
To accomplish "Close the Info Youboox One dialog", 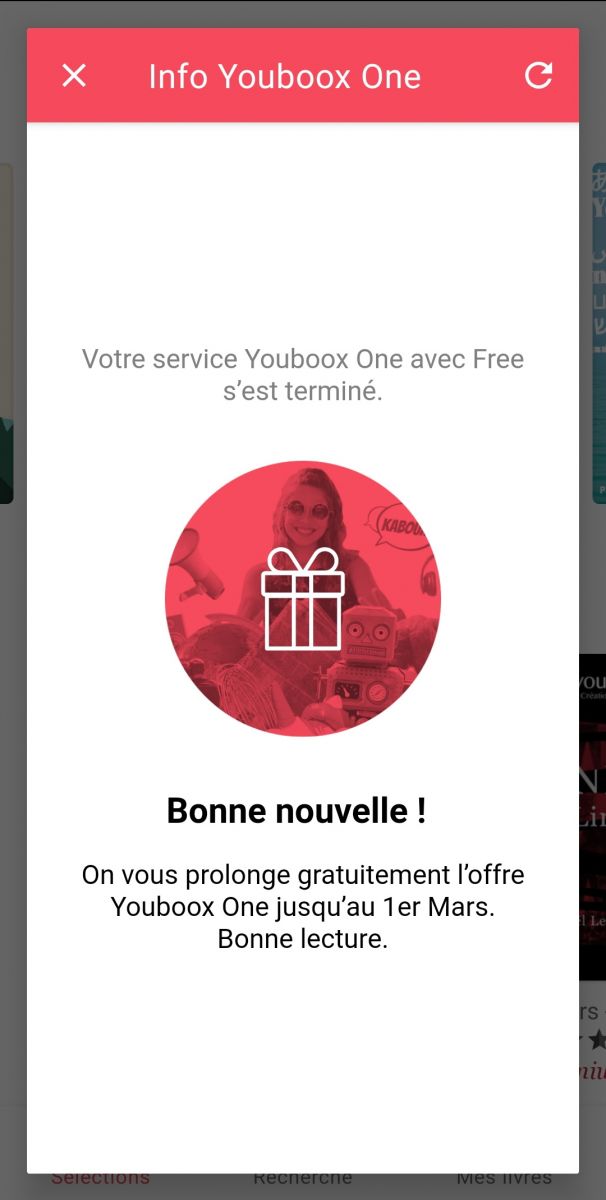I will pos(74,76).
